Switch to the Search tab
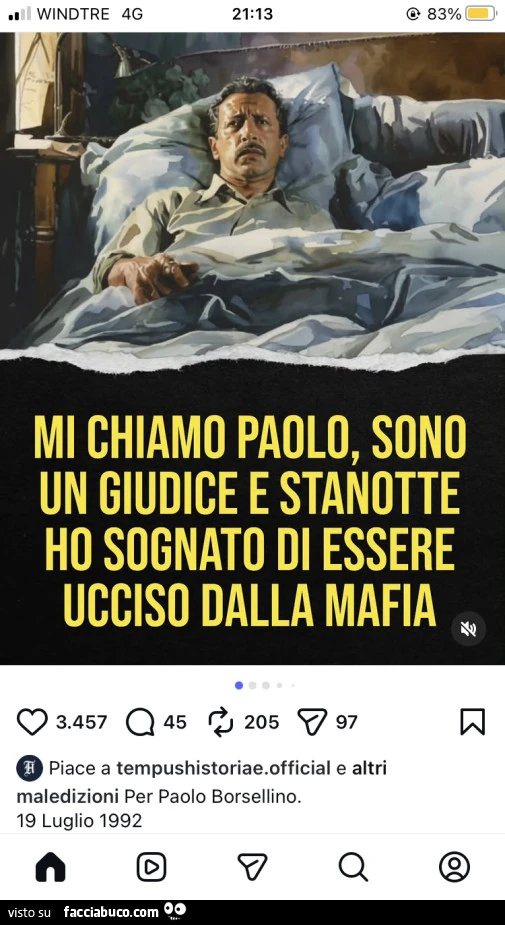The height and width of the screenshot is (925, 505). [x=353, y=867]
